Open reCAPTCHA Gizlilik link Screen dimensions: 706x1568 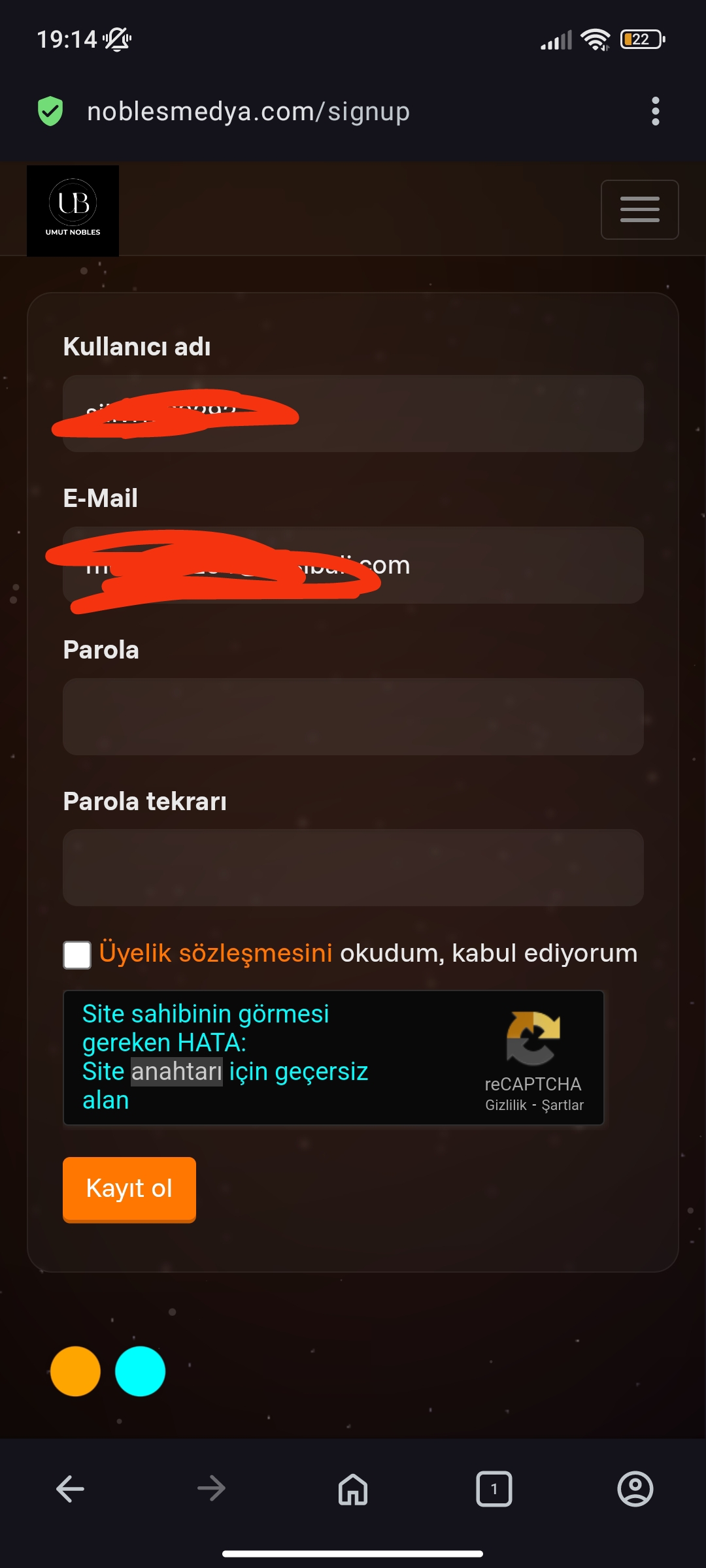505,1105
